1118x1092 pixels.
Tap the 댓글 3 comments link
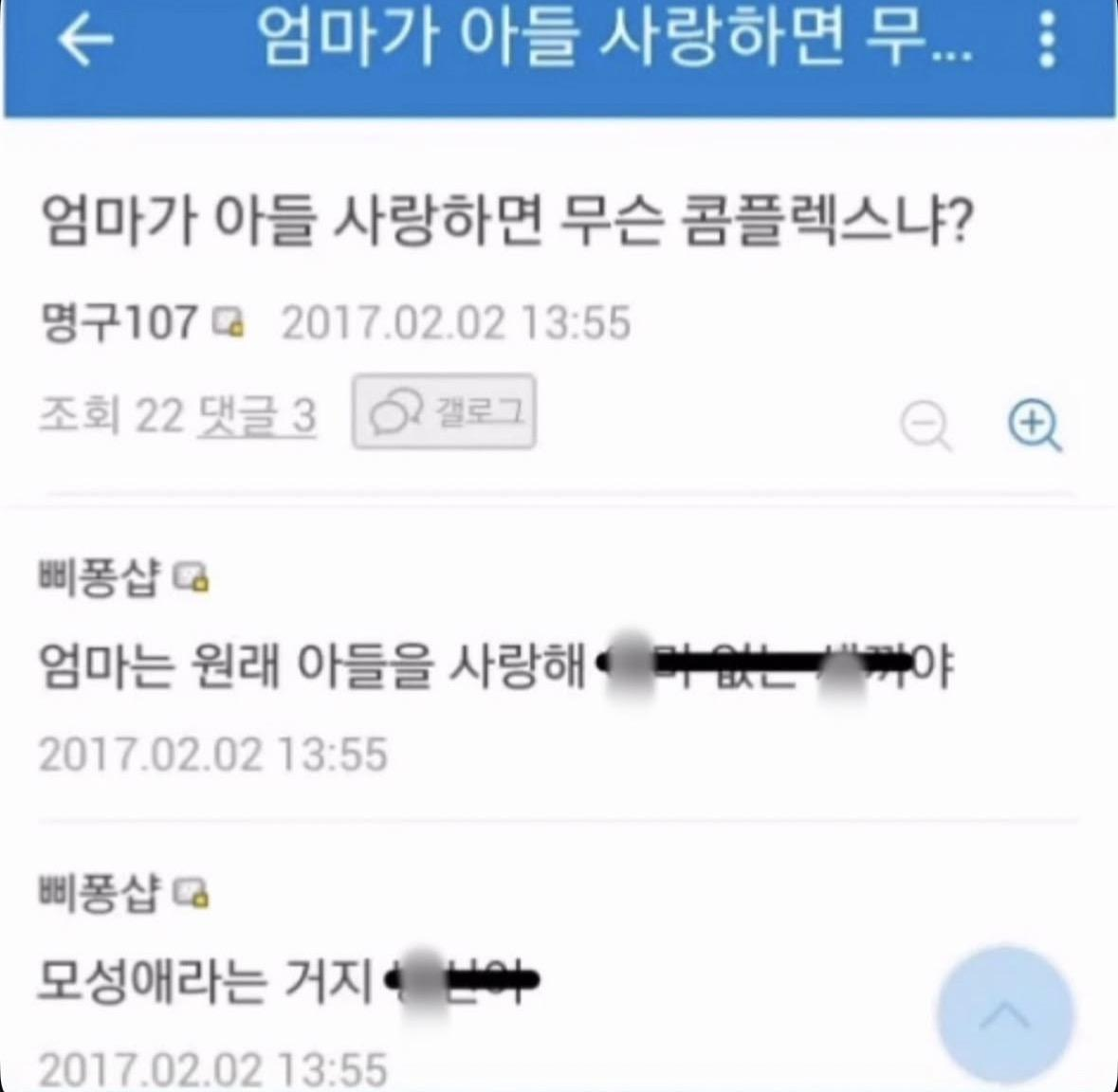(256, 415)
